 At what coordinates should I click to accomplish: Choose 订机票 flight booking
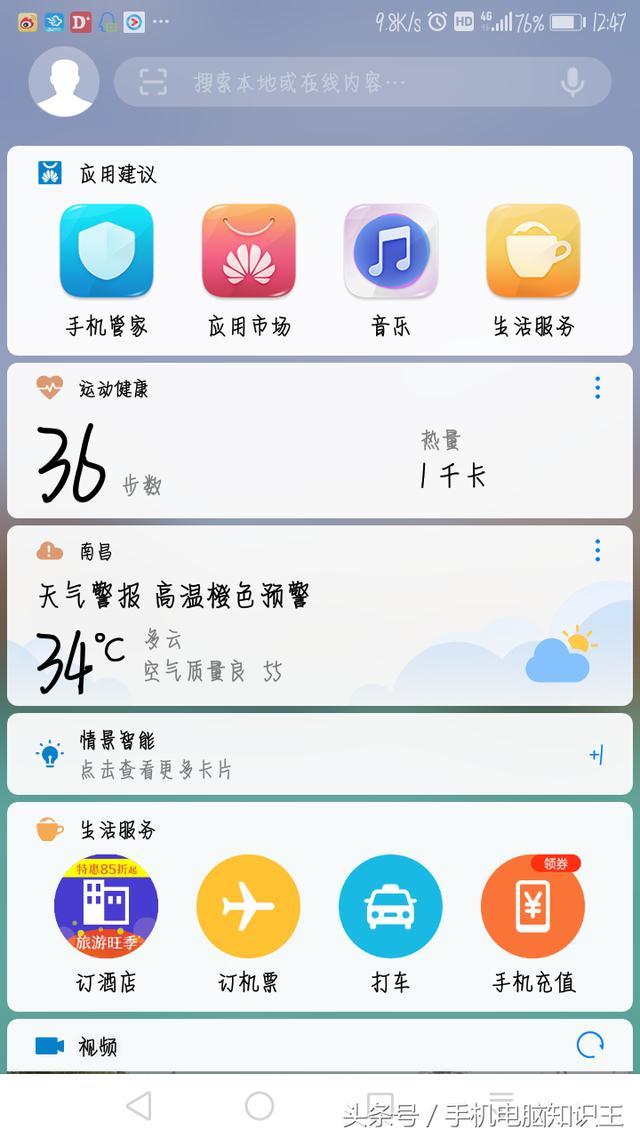(248, 907)
